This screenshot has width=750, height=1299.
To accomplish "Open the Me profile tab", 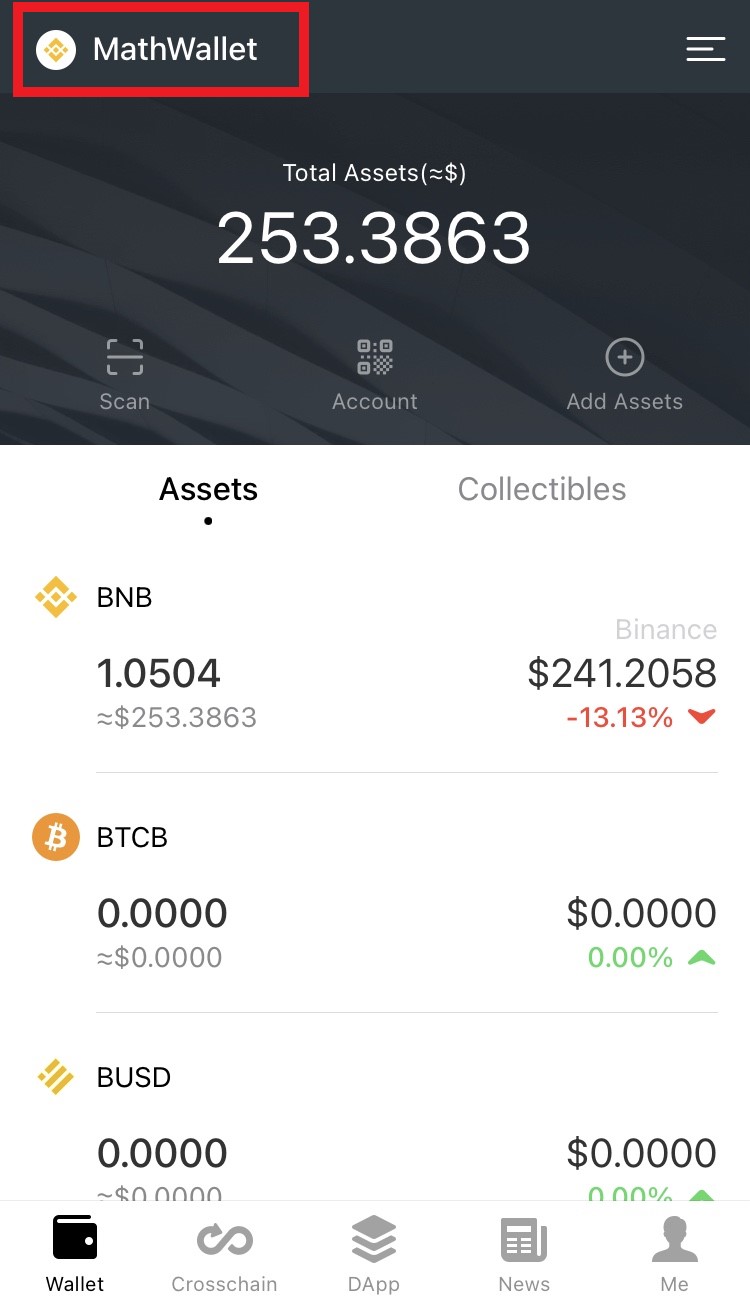I will (674, 1255).
